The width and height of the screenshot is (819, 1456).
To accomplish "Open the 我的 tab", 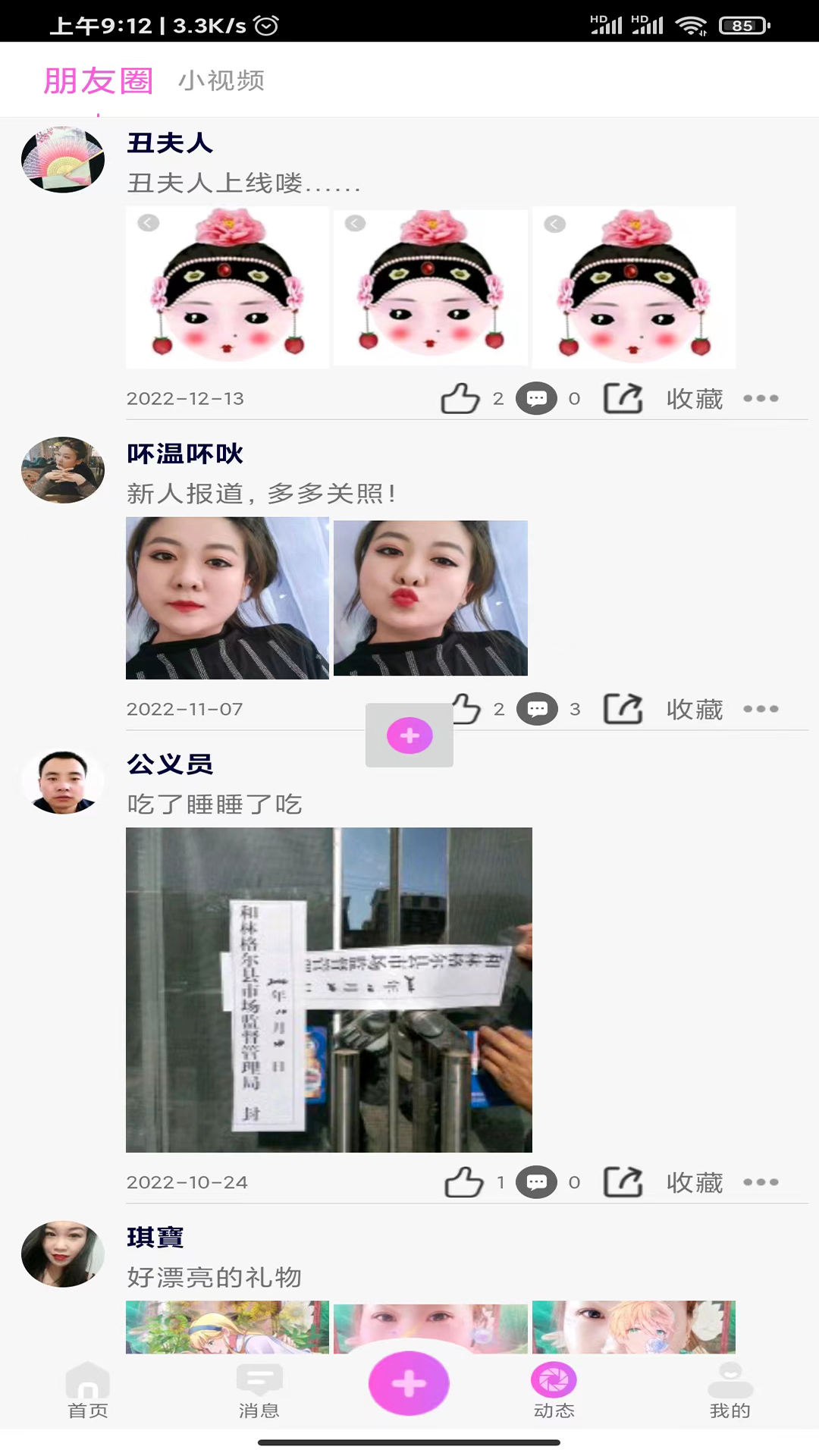I will [x=730, y=1391].
